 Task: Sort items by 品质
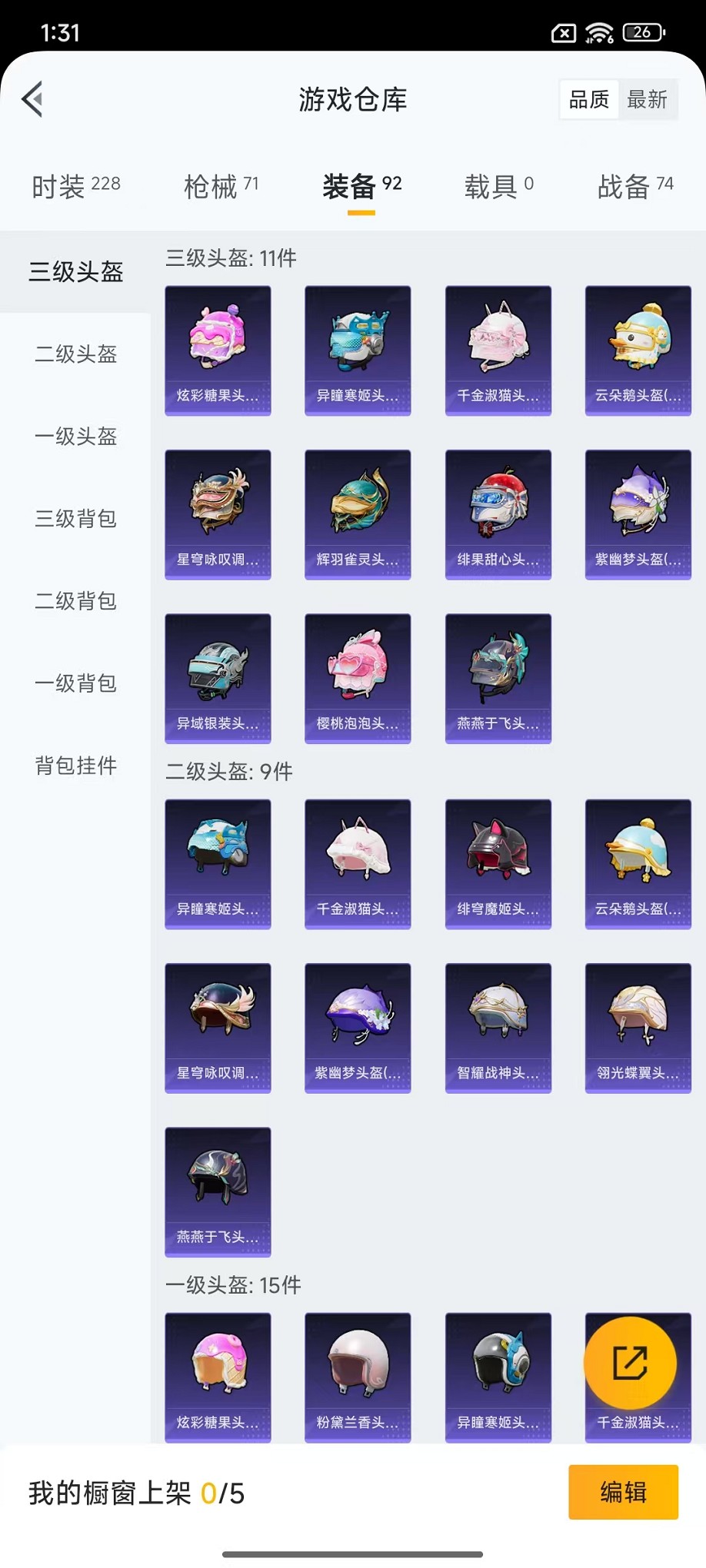[x=589, y=99]
